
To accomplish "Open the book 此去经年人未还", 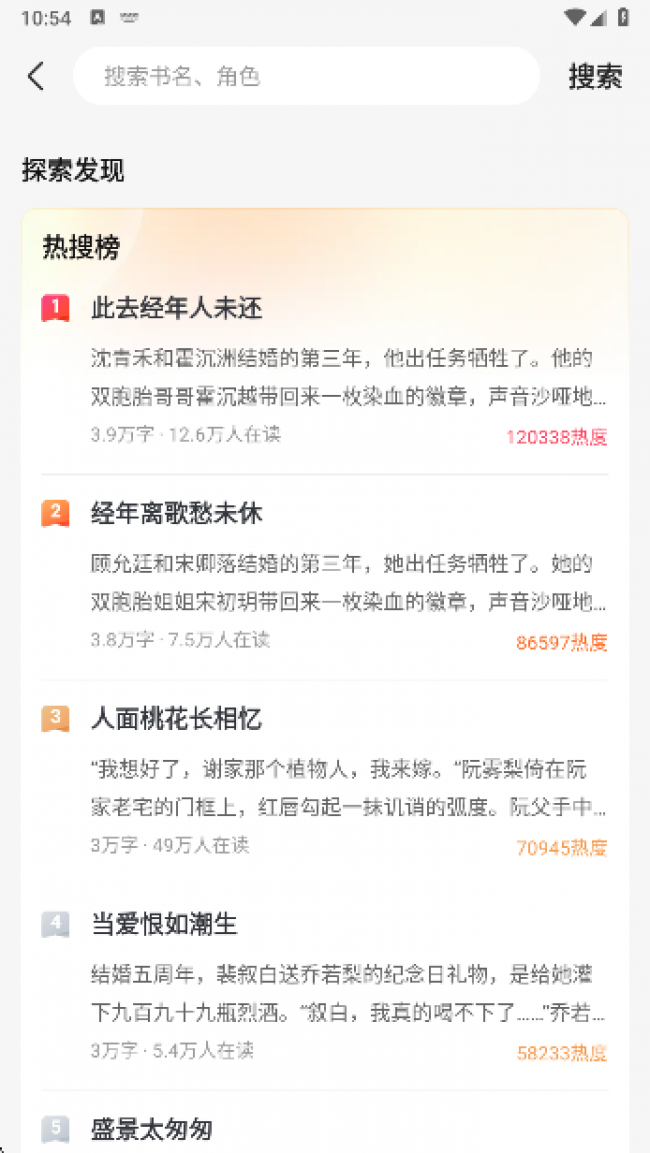I will pyautogui.click(x=177, y=308).
